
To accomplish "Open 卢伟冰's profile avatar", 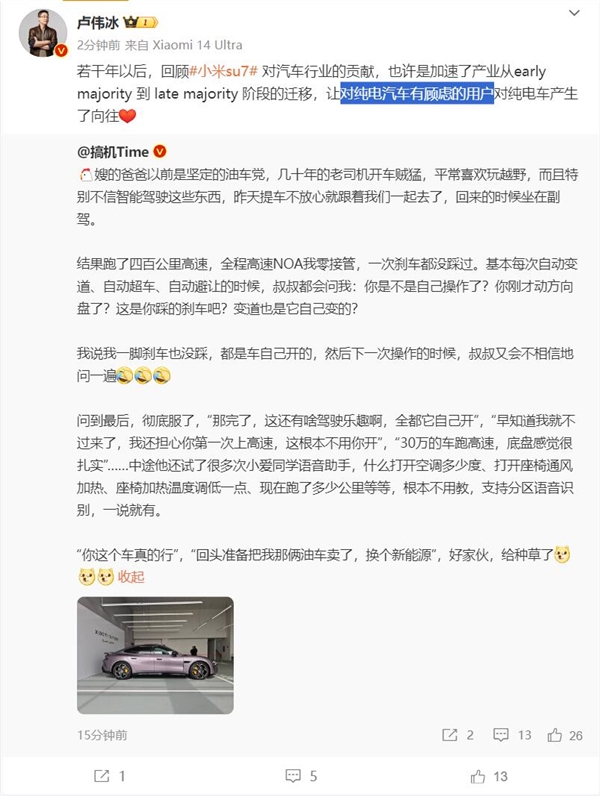I will (x=41, y=35).
